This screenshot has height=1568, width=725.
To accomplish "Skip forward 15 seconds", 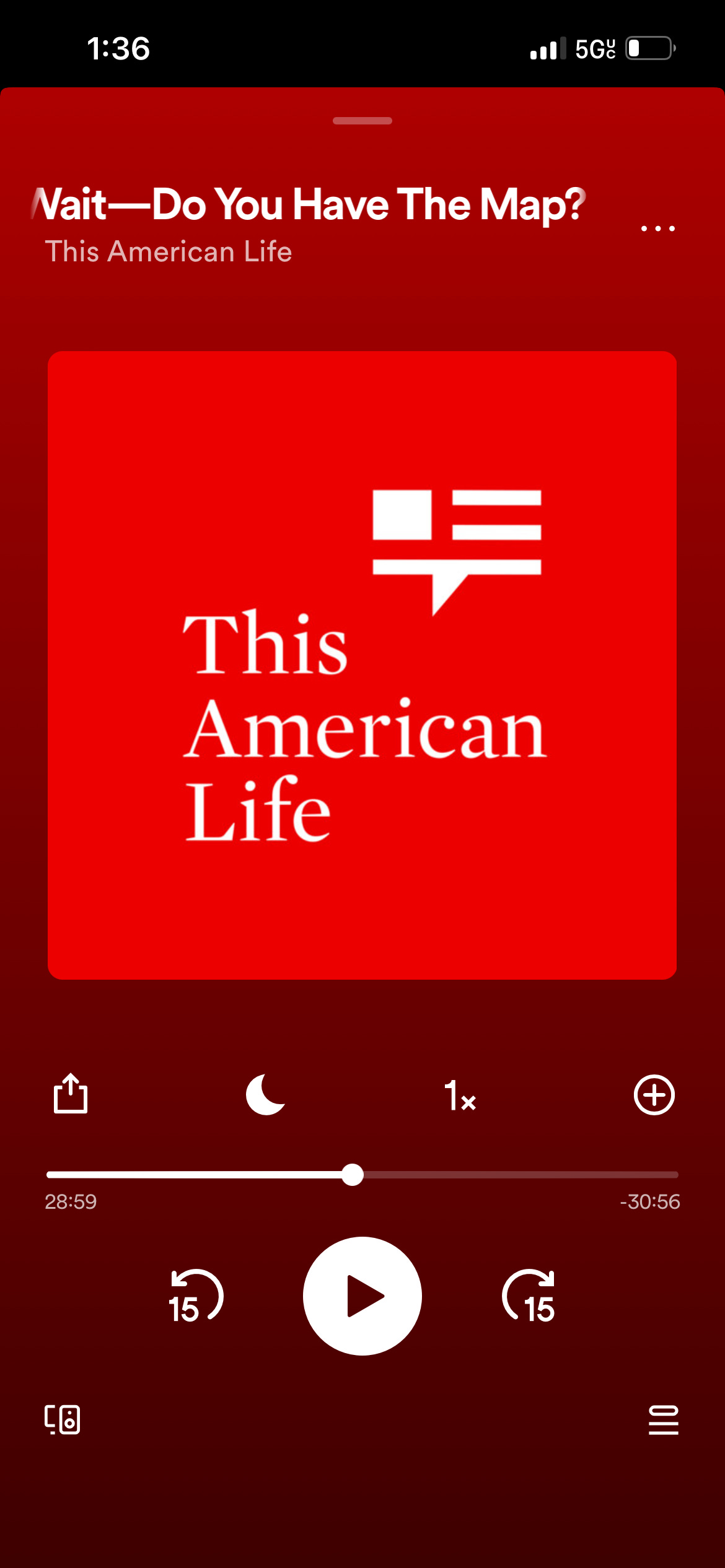I will pos(529,1296).
